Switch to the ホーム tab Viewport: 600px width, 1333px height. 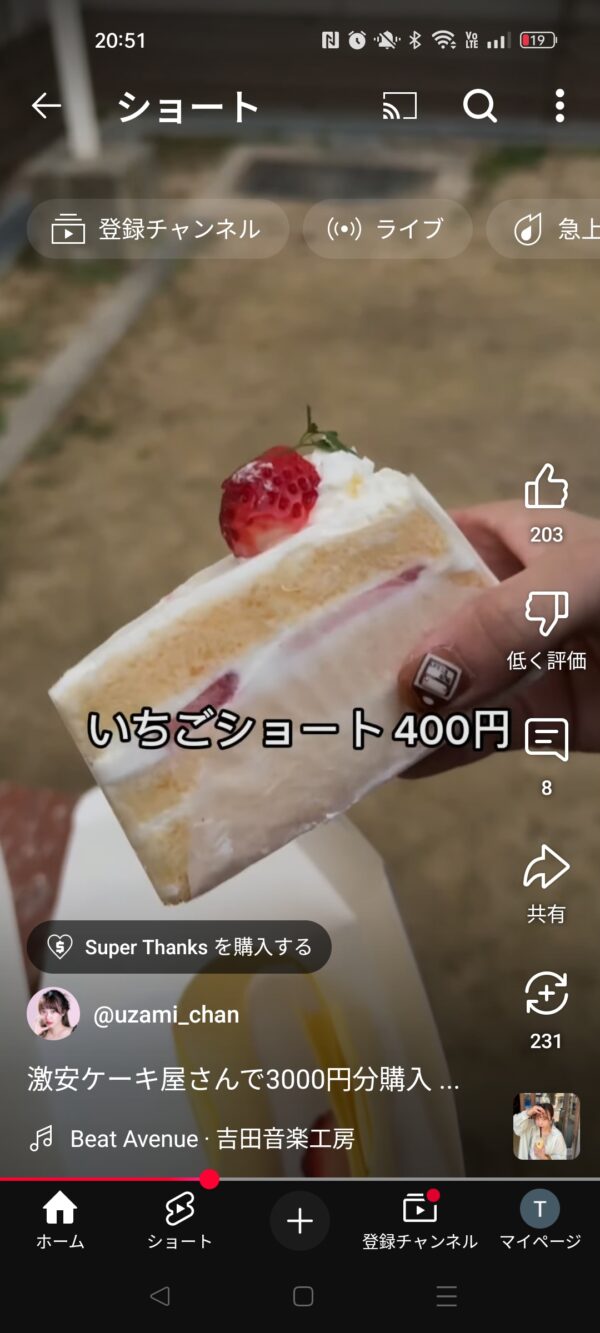[x=60, y=1221]
